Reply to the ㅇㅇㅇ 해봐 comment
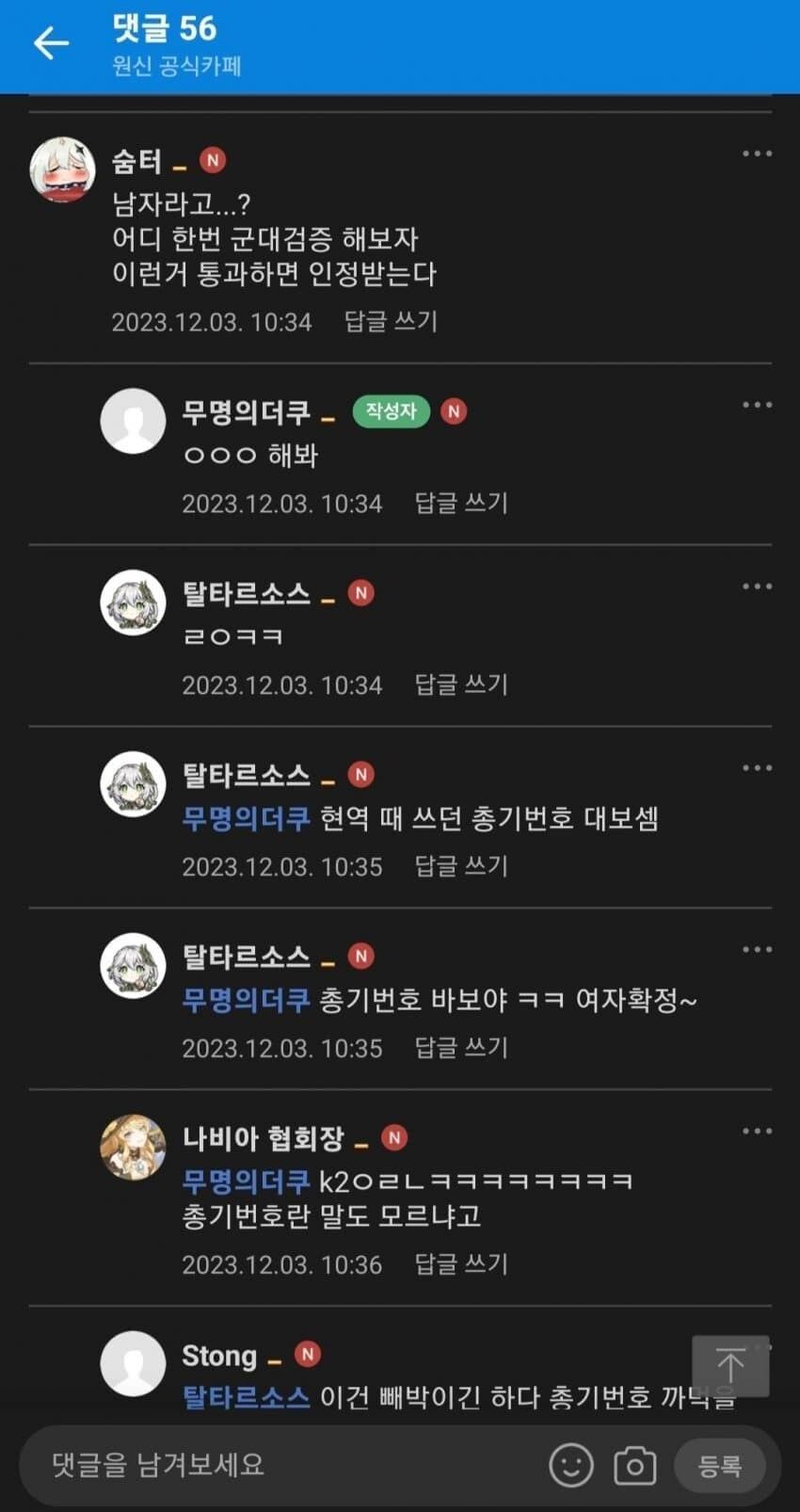Viewport: 800px width, 1512px height. 461,504
